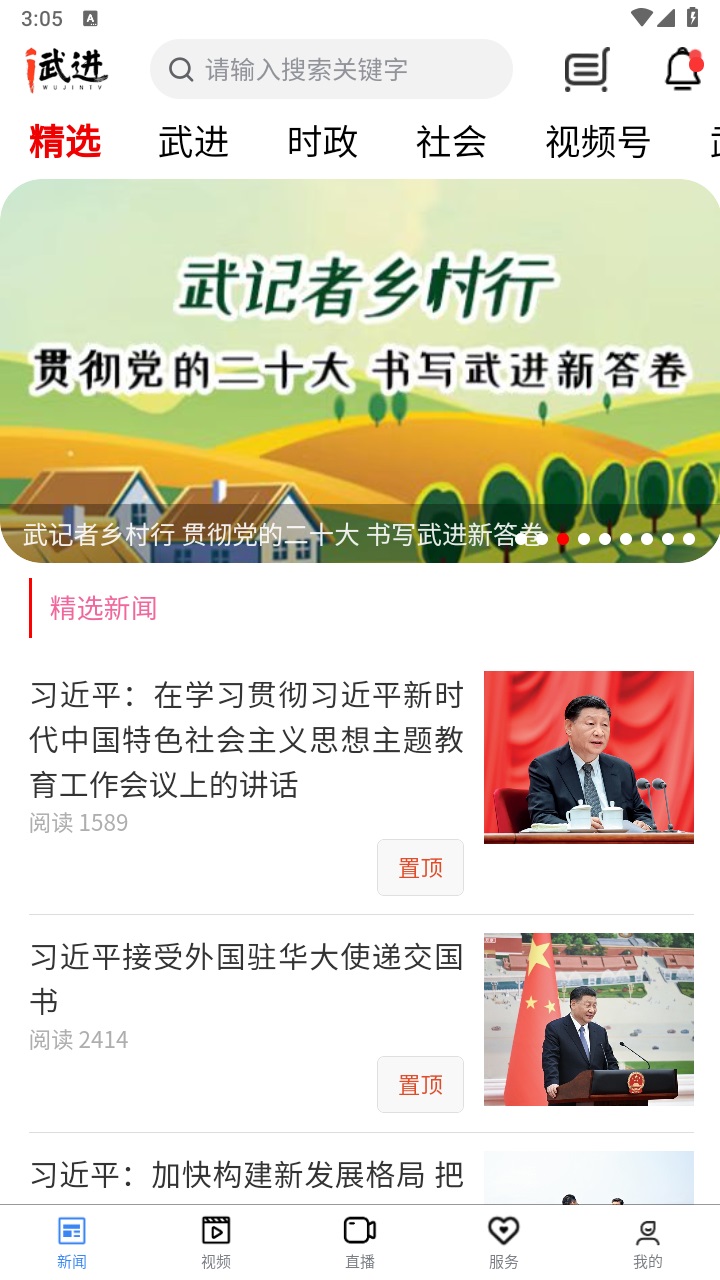Screen dimensions: 720x1280
Task: Open the 视频号 top tab
Action: tap(597, 142)
